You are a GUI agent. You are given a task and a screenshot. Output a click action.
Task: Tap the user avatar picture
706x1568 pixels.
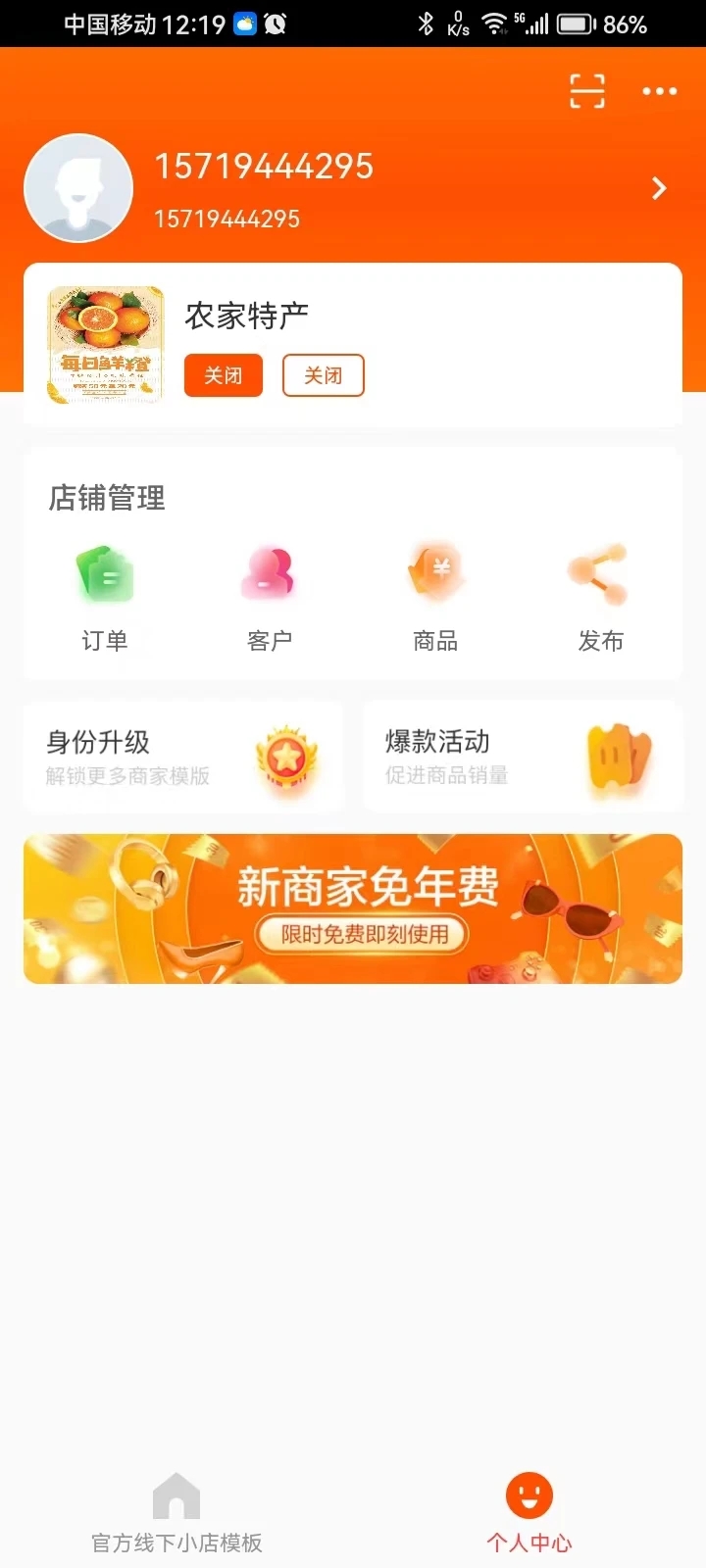pos(78,187)
